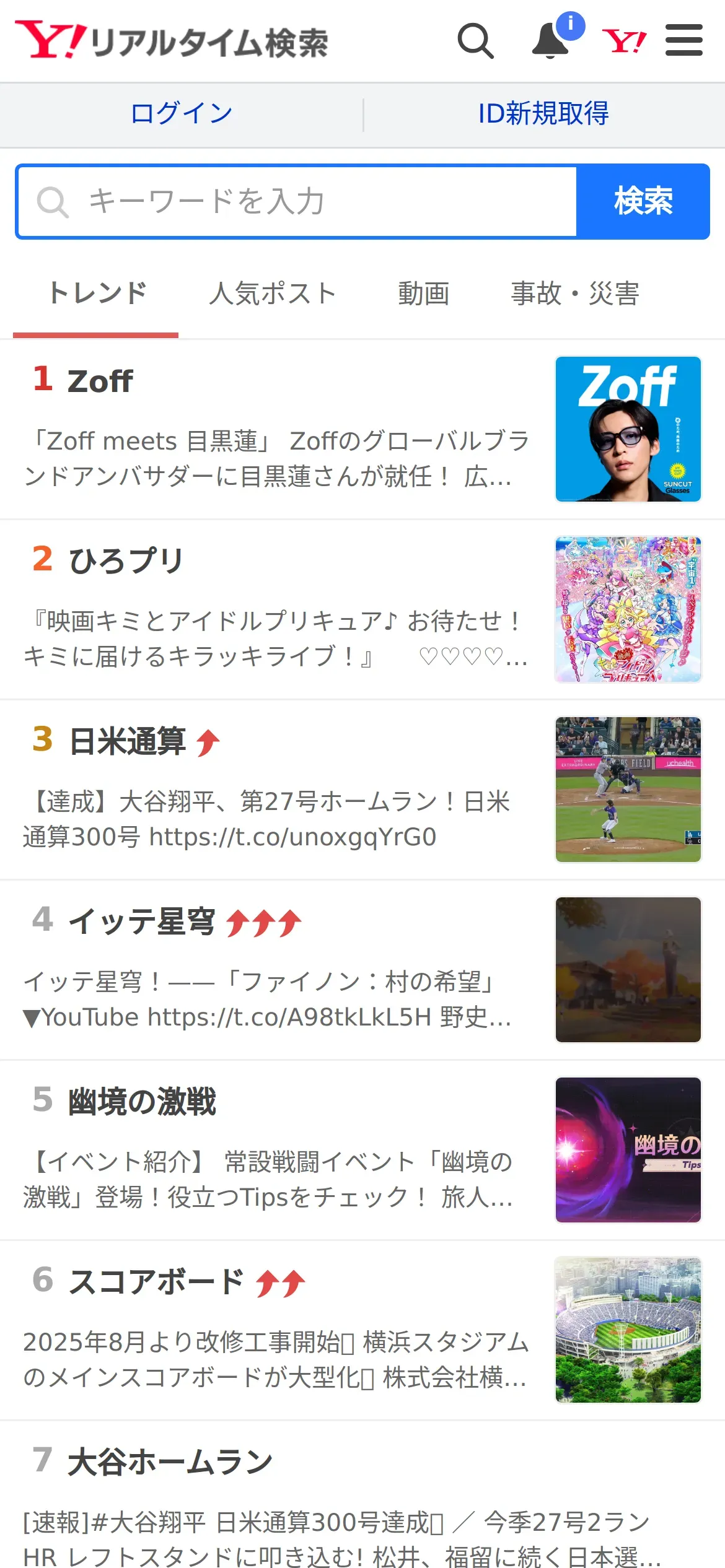Open the hamburger menu
This screenshot has height=1568, width=725.
click(x=683, y=41)
